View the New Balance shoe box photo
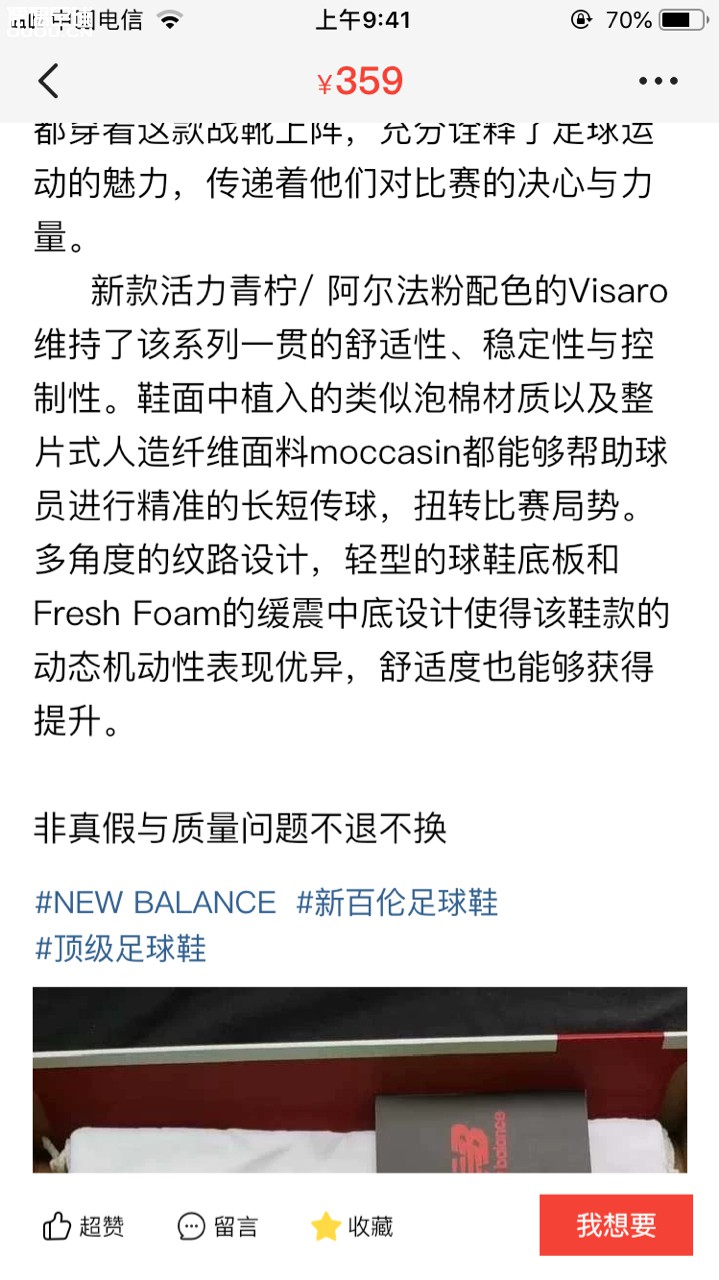 [359, 1078]
